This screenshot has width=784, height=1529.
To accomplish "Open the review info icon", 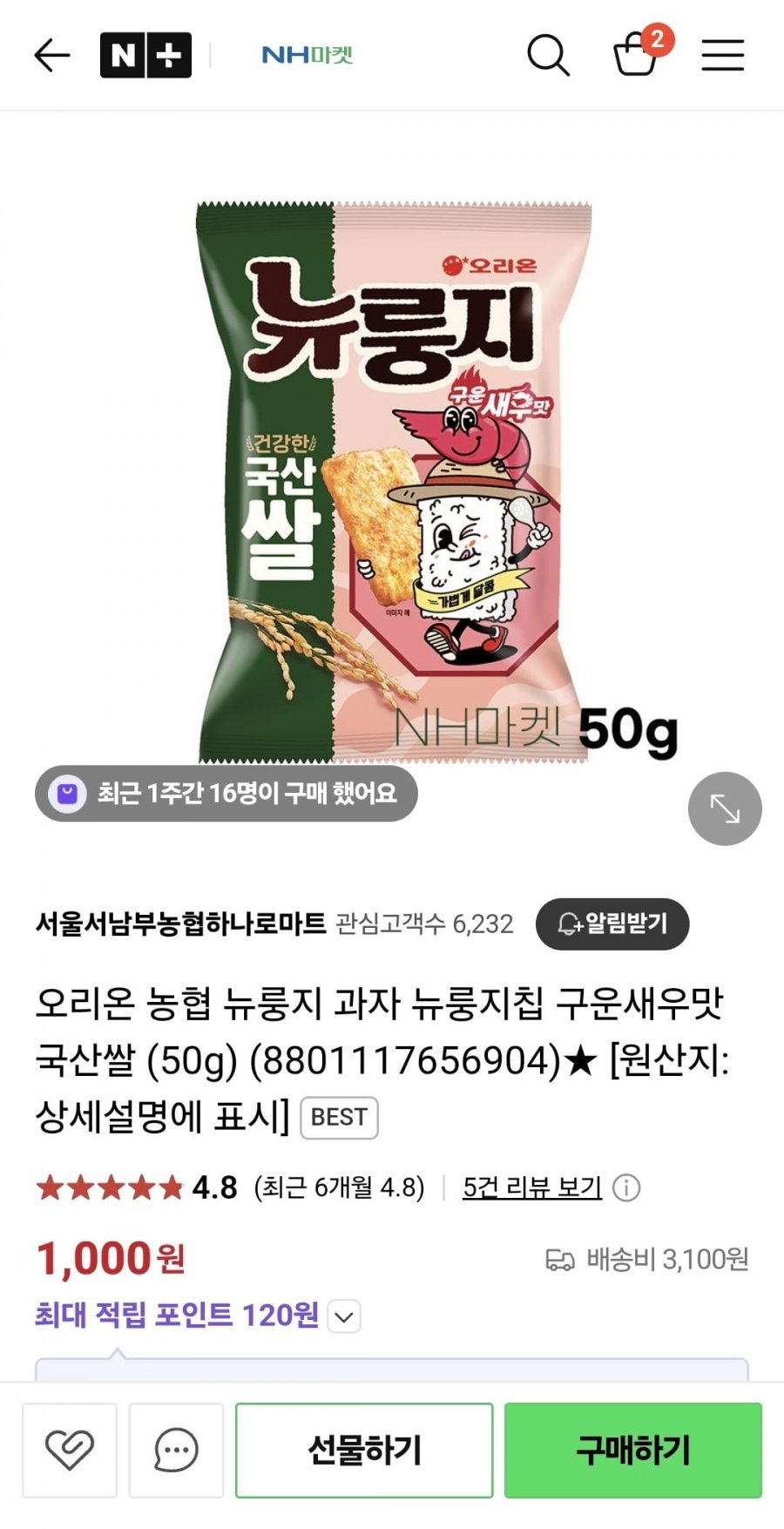I will click(626, 1187).
